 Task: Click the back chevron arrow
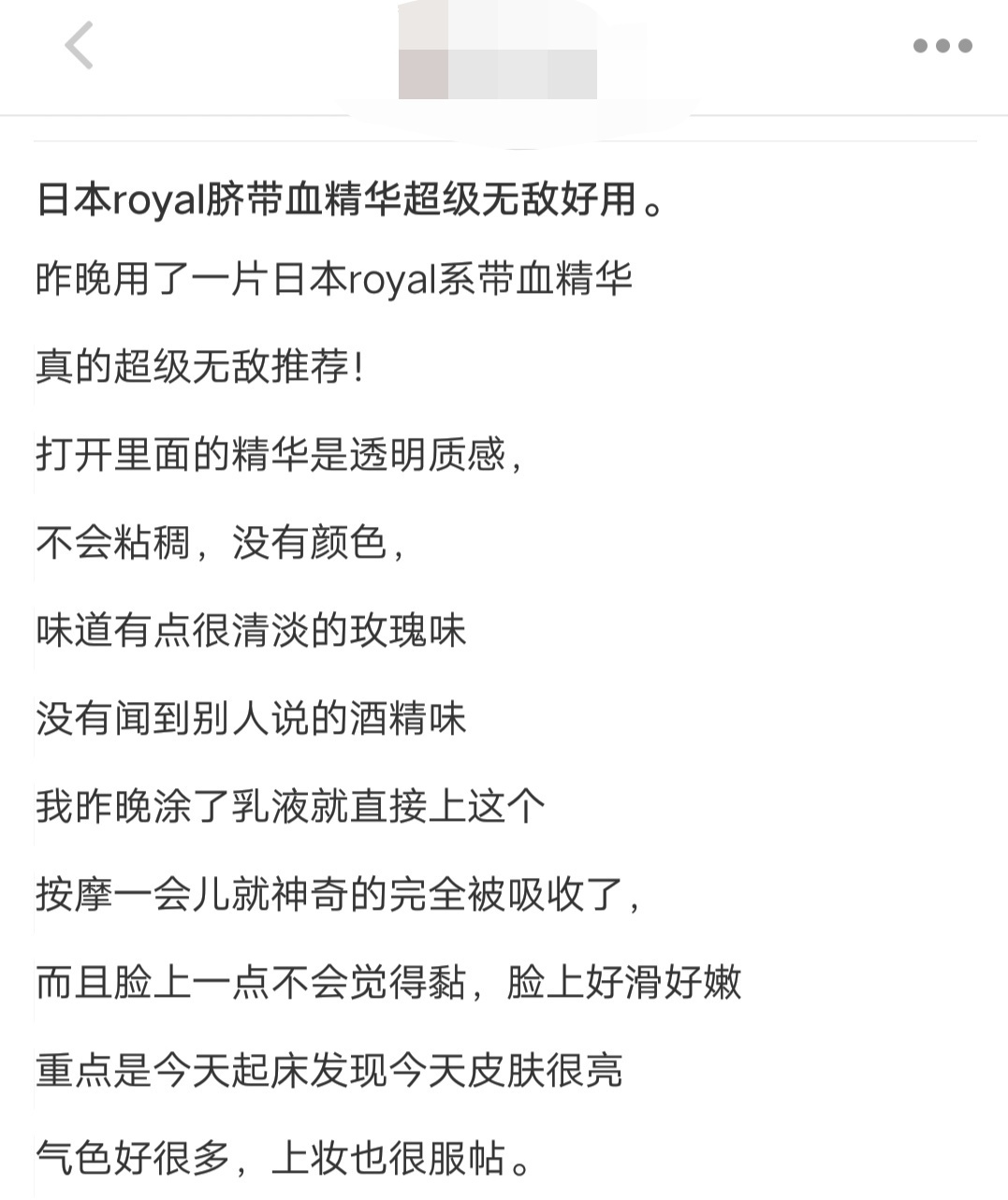pos(80,44)
